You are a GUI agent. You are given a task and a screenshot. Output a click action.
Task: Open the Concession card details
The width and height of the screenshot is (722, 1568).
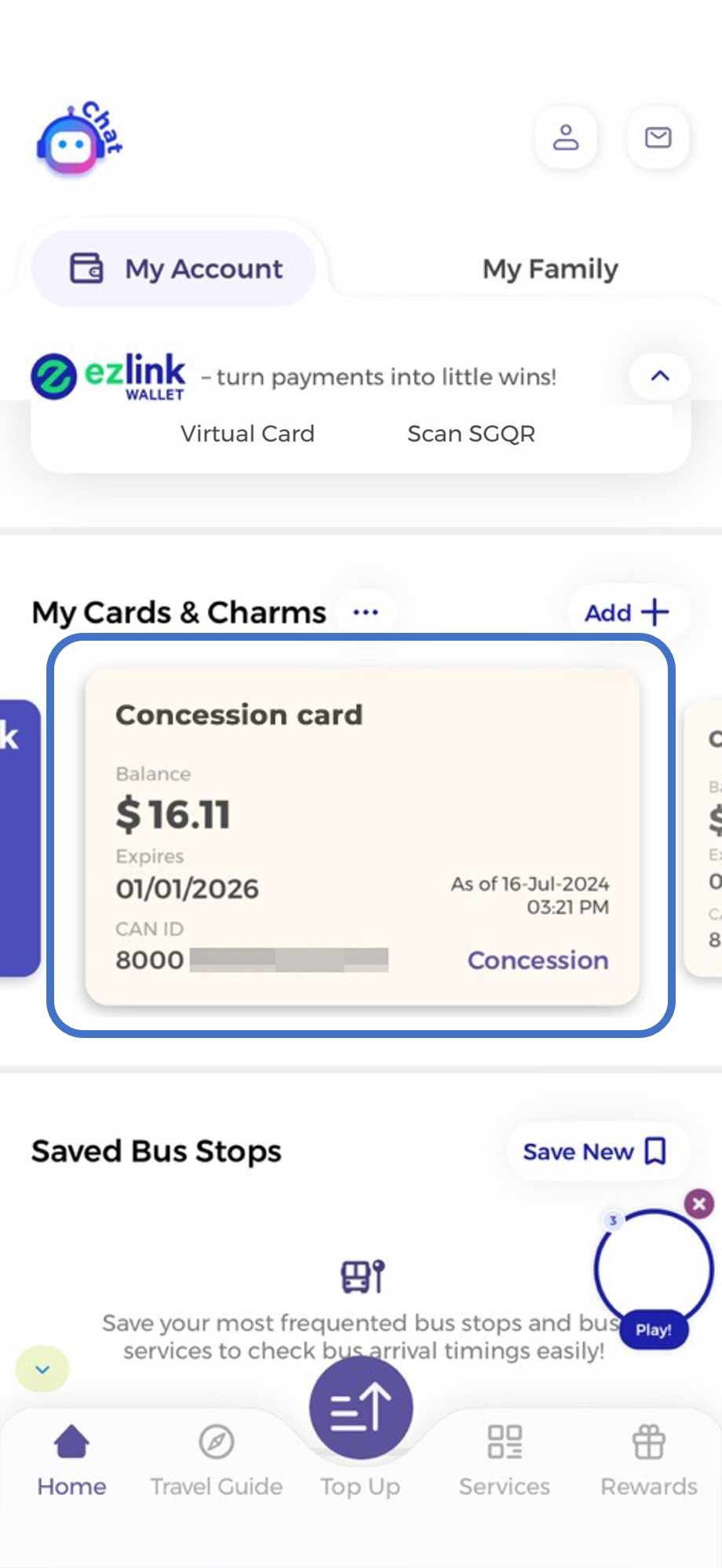tap(362, 836)
